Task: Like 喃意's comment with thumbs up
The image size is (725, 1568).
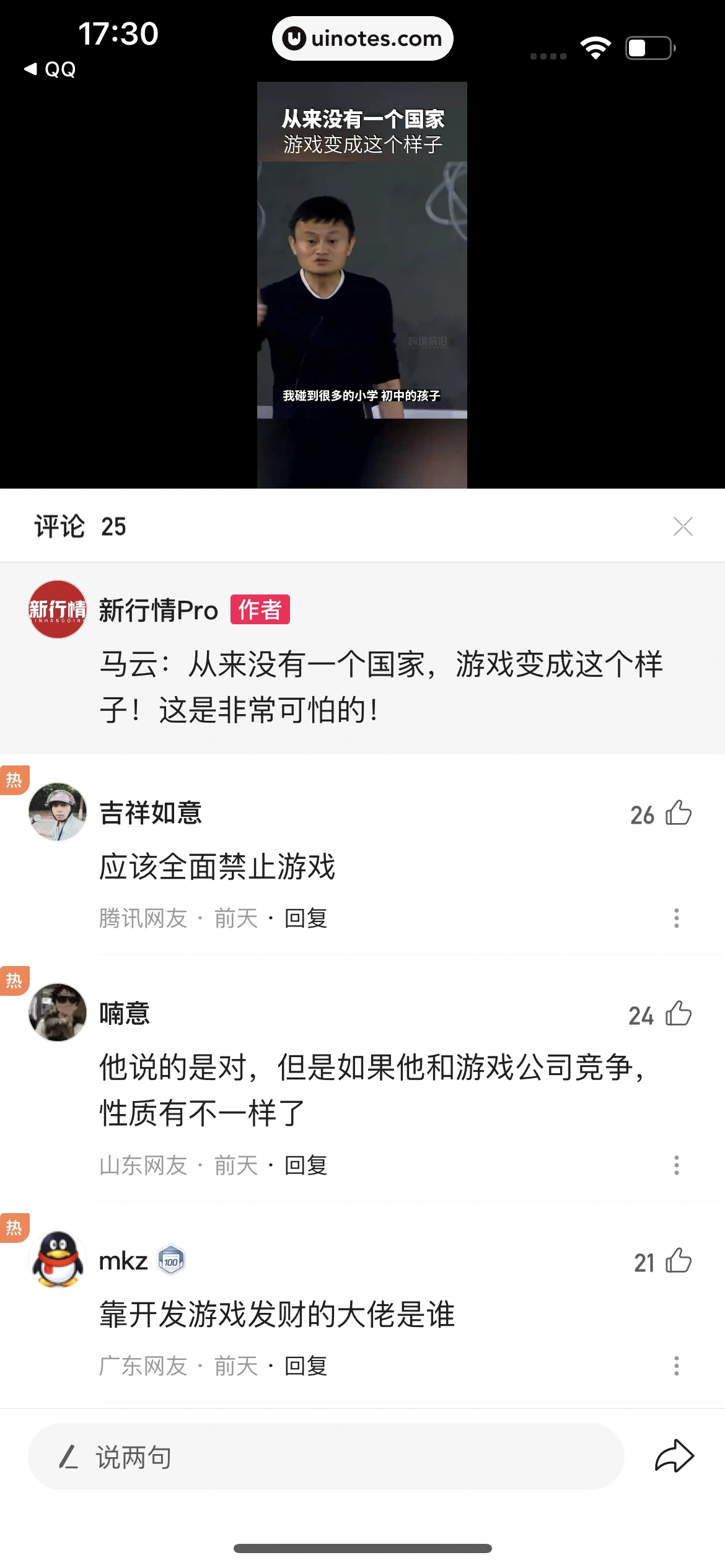Action: click(x=679, y=1014)
